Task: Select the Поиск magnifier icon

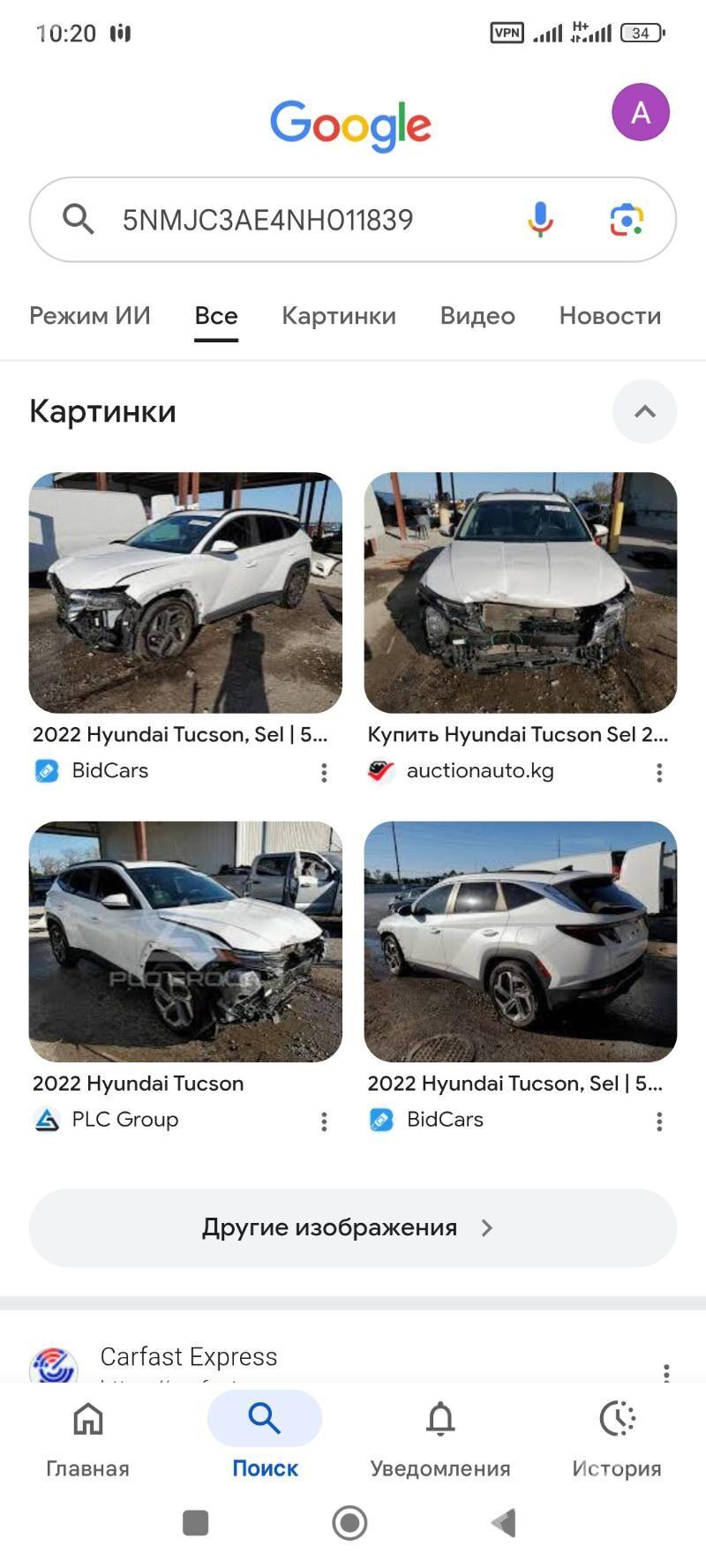Action: pos(264,1413)
